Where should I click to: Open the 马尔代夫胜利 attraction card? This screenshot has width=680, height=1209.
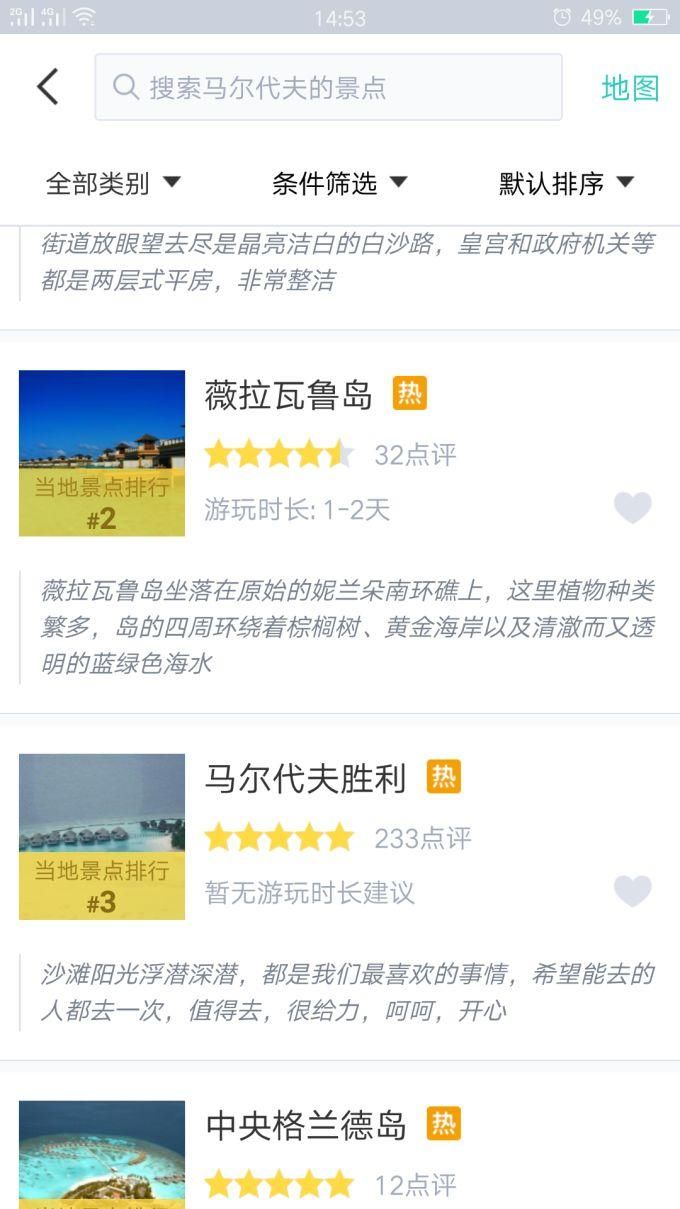(x=340, y=892)
